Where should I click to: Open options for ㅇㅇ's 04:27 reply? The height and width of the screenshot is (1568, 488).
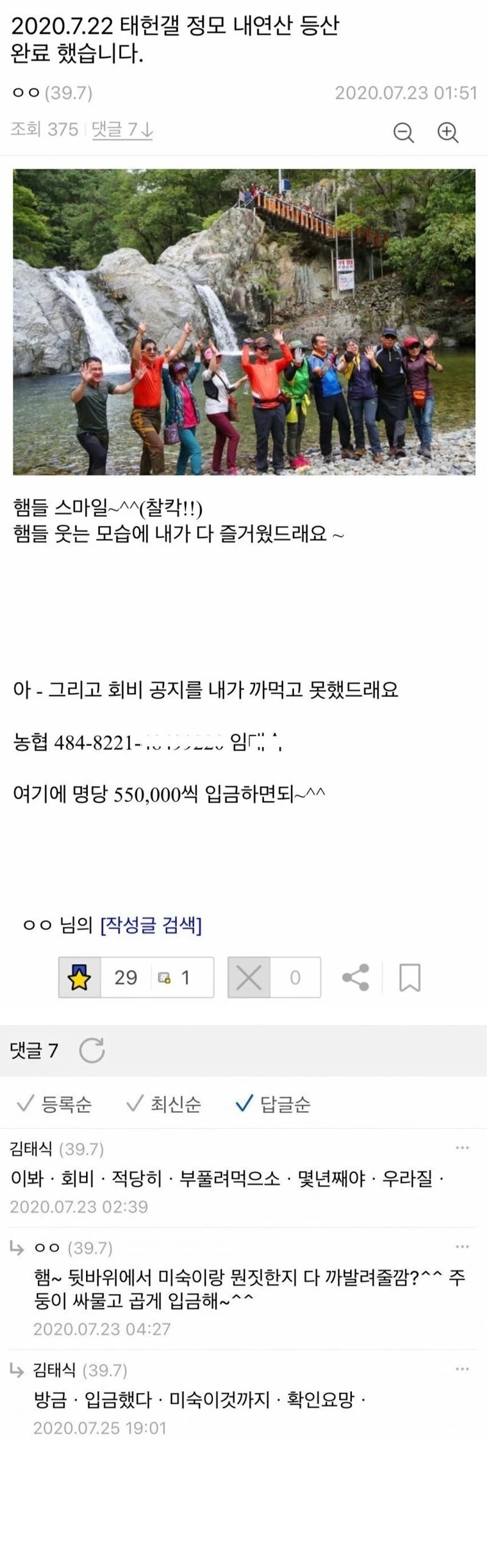pyautogui.click(x=462, y=1246)
